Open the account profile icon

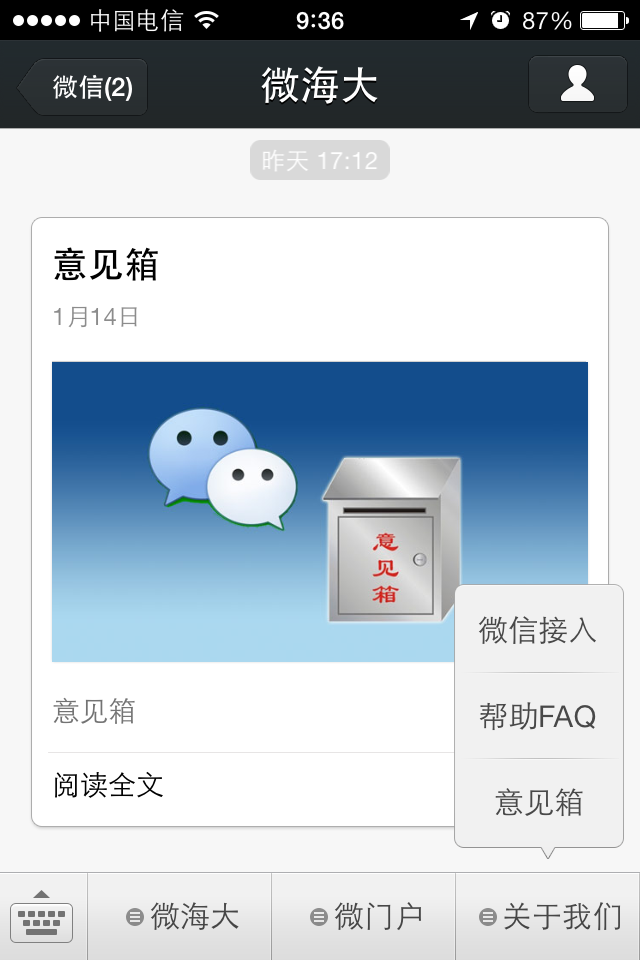click(x=577, y=85)
